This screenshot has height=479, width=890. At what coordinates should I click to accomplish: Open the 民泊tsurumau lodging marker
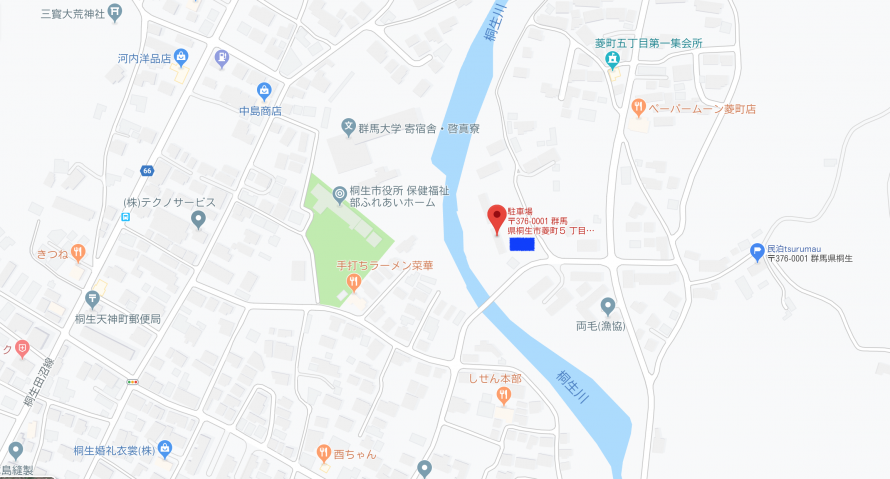[x=757, y=251]
